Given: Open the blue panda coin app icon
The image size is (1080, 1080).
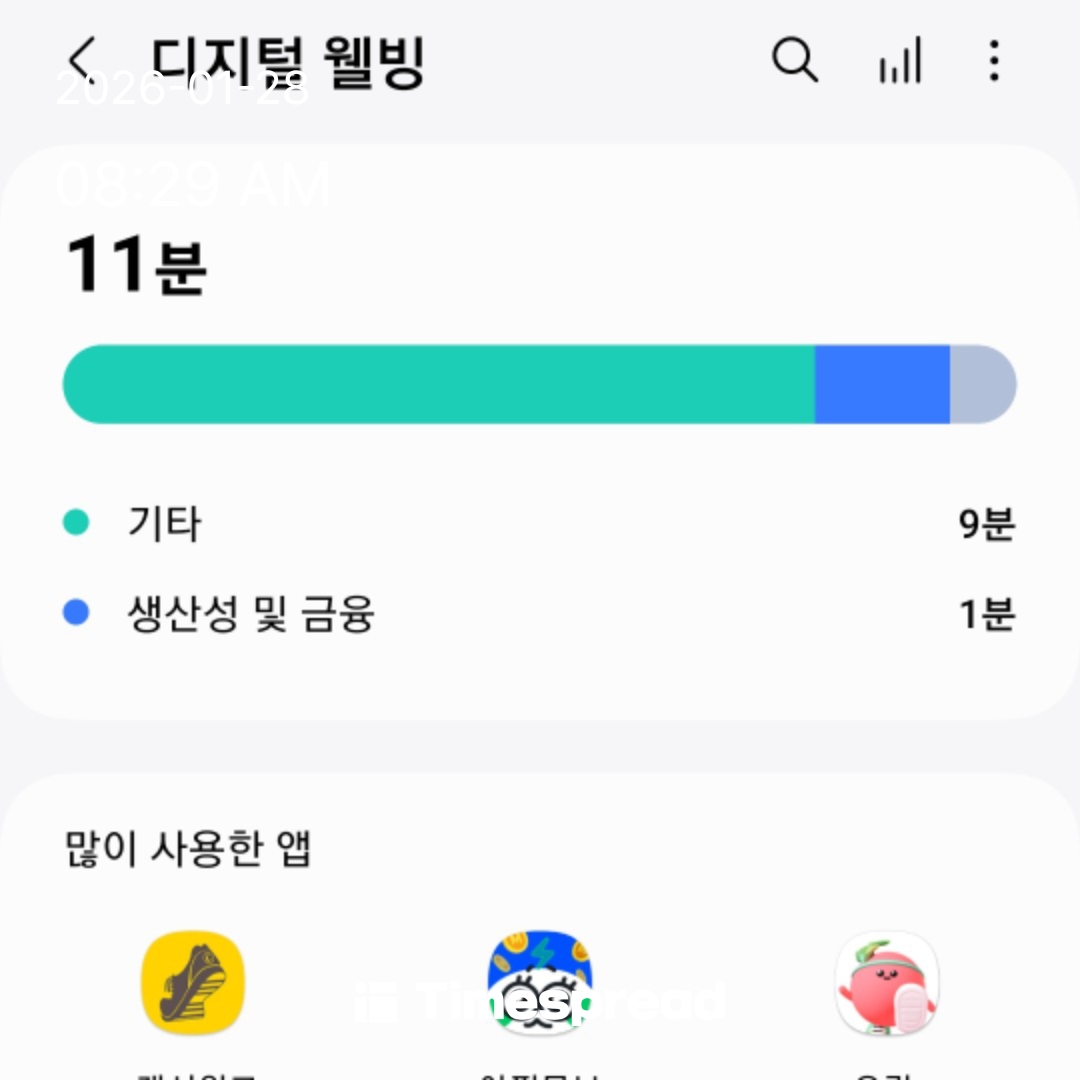Looking at the screenshot, I should pyautogui.click(x=540, y=983).
